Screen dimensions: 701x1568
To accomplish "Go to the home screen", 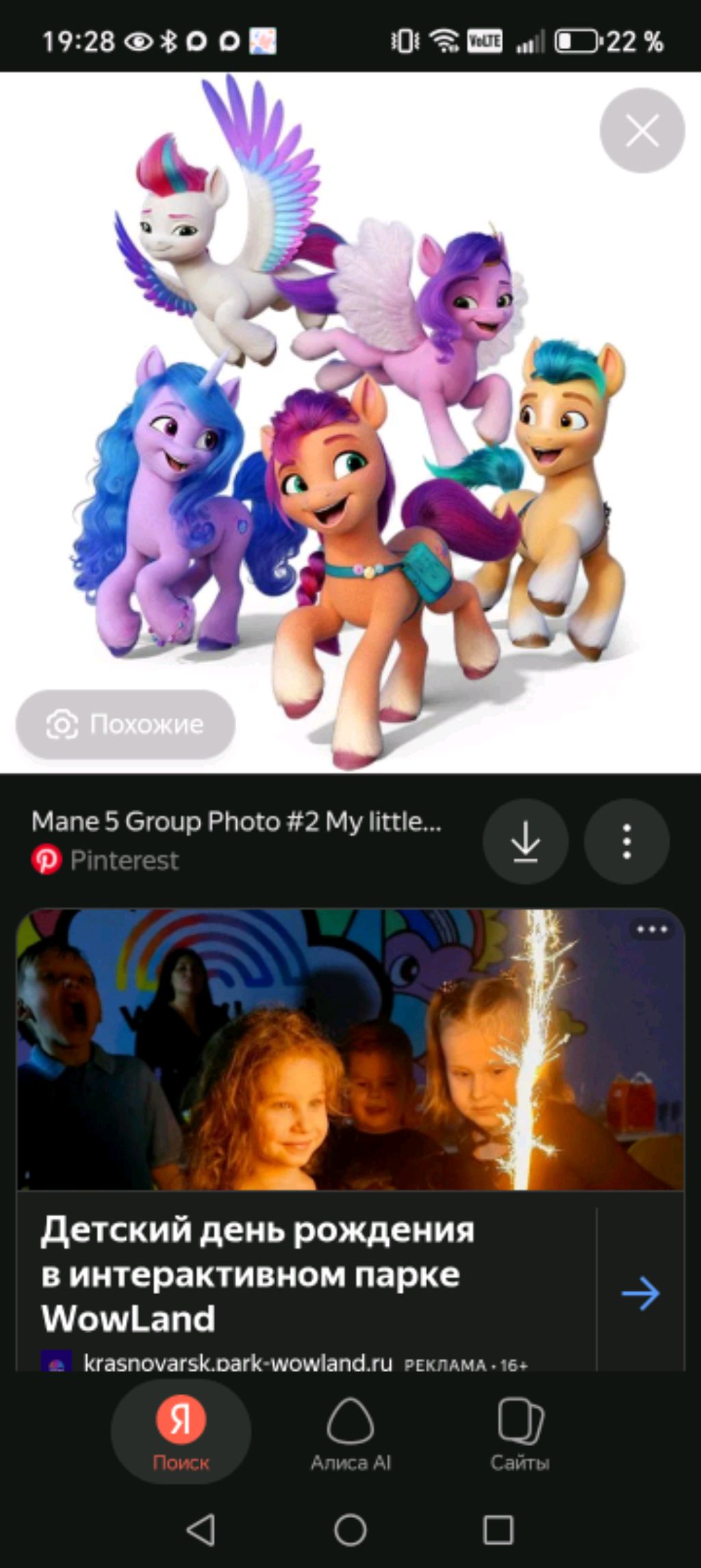I will (x=350, y=1530).
